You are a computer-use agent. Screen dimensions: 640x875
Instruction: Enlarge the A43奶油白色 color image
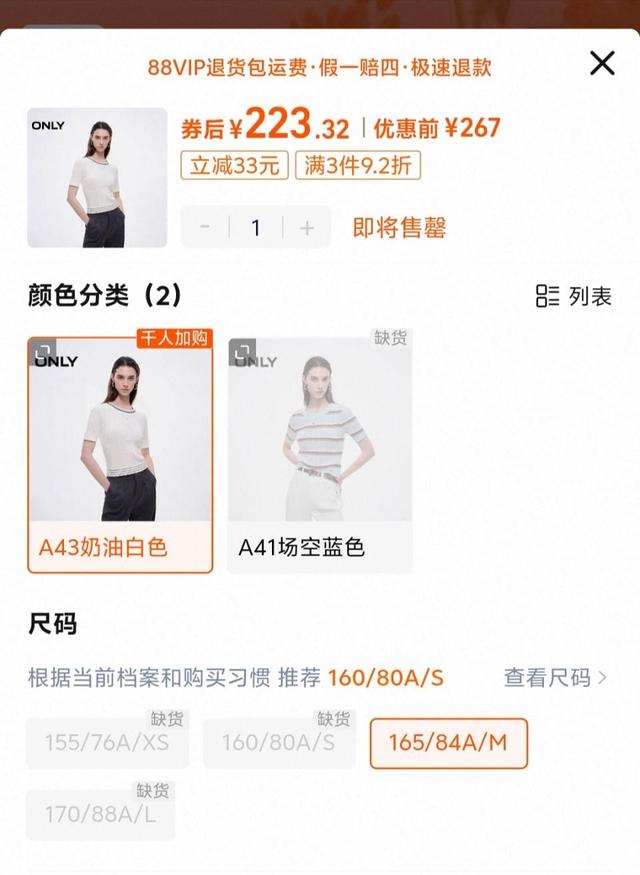tap(42, 351)
